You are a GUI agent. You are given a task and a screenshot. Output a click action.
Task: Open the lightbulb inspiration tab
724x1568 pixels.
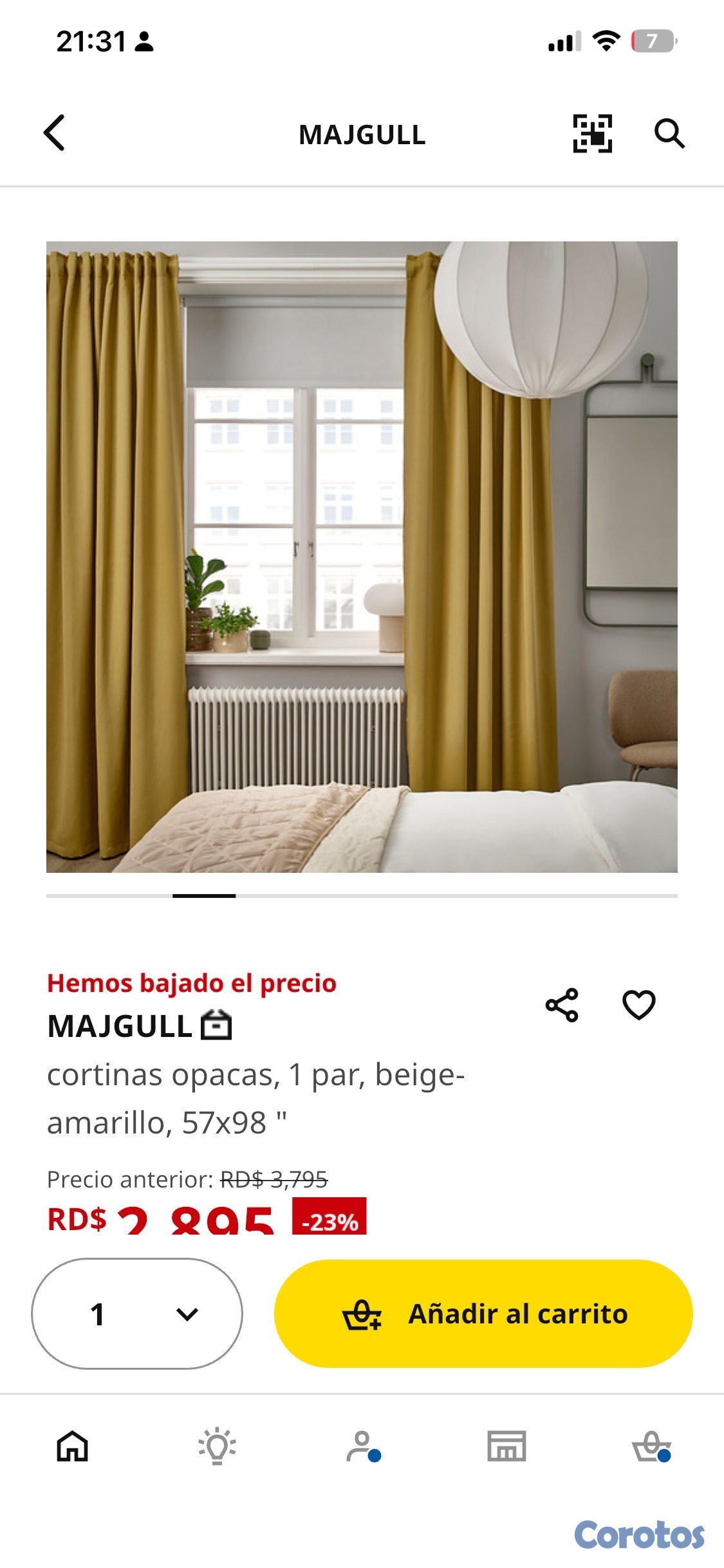217,1446
